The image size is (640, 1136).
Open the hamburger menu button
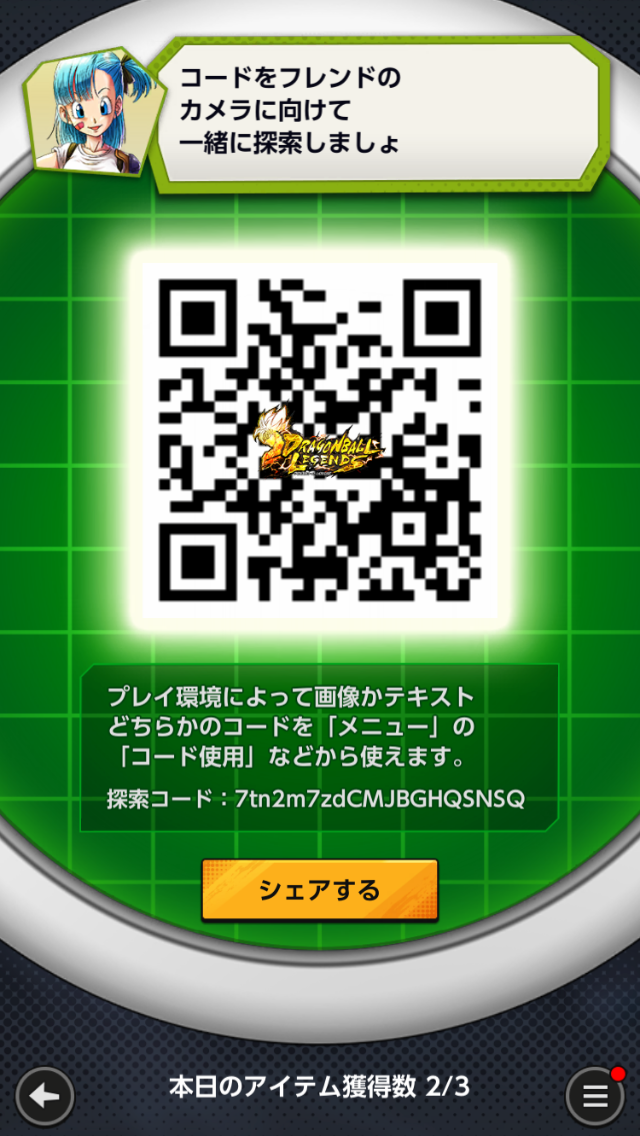tap(594, 1097)
